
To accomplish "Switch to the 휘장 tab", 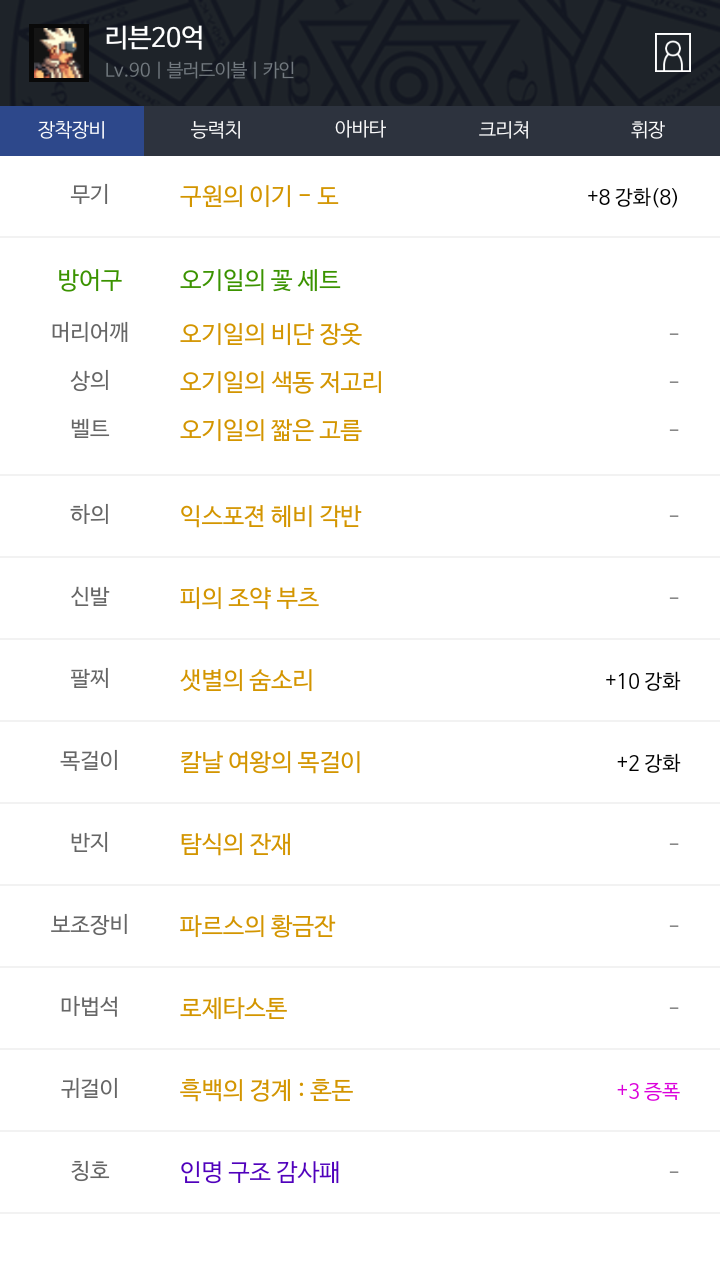I will [648, 130].
